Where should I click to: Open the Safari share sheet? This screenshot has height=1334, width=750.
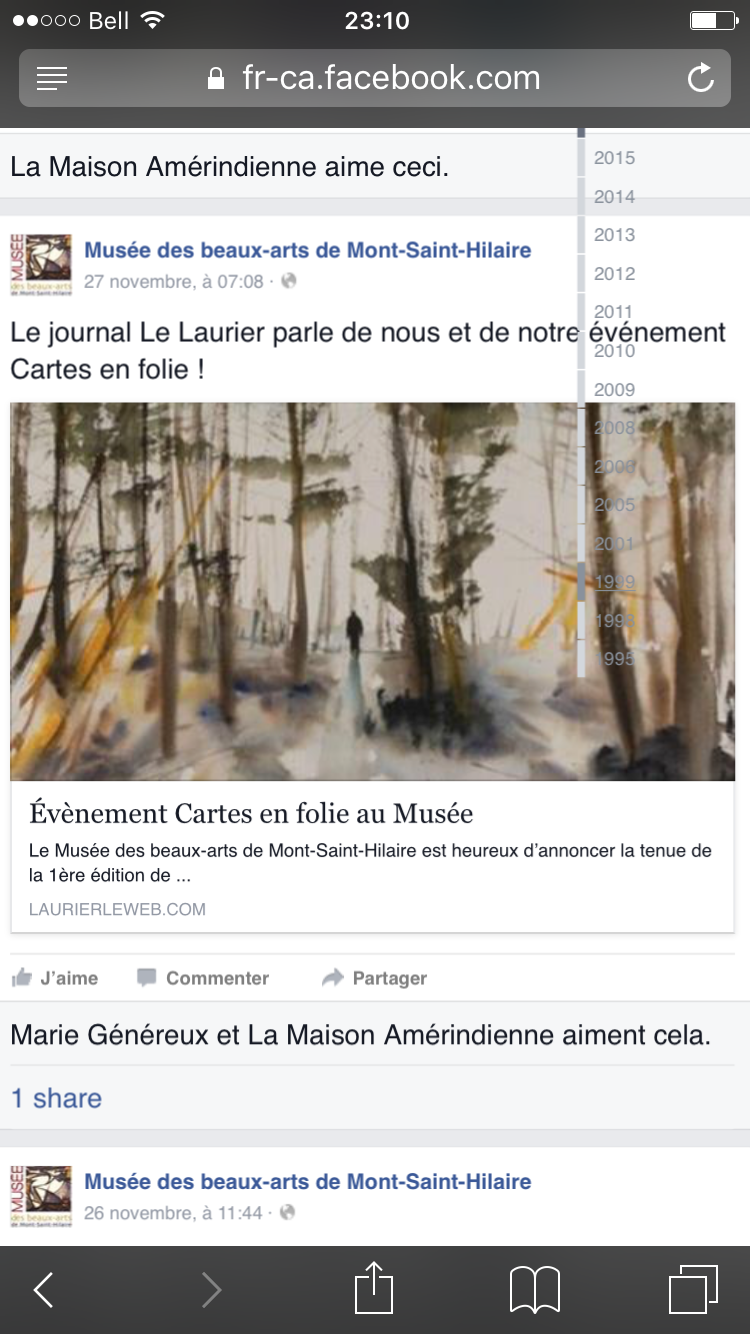[374, 1288]
